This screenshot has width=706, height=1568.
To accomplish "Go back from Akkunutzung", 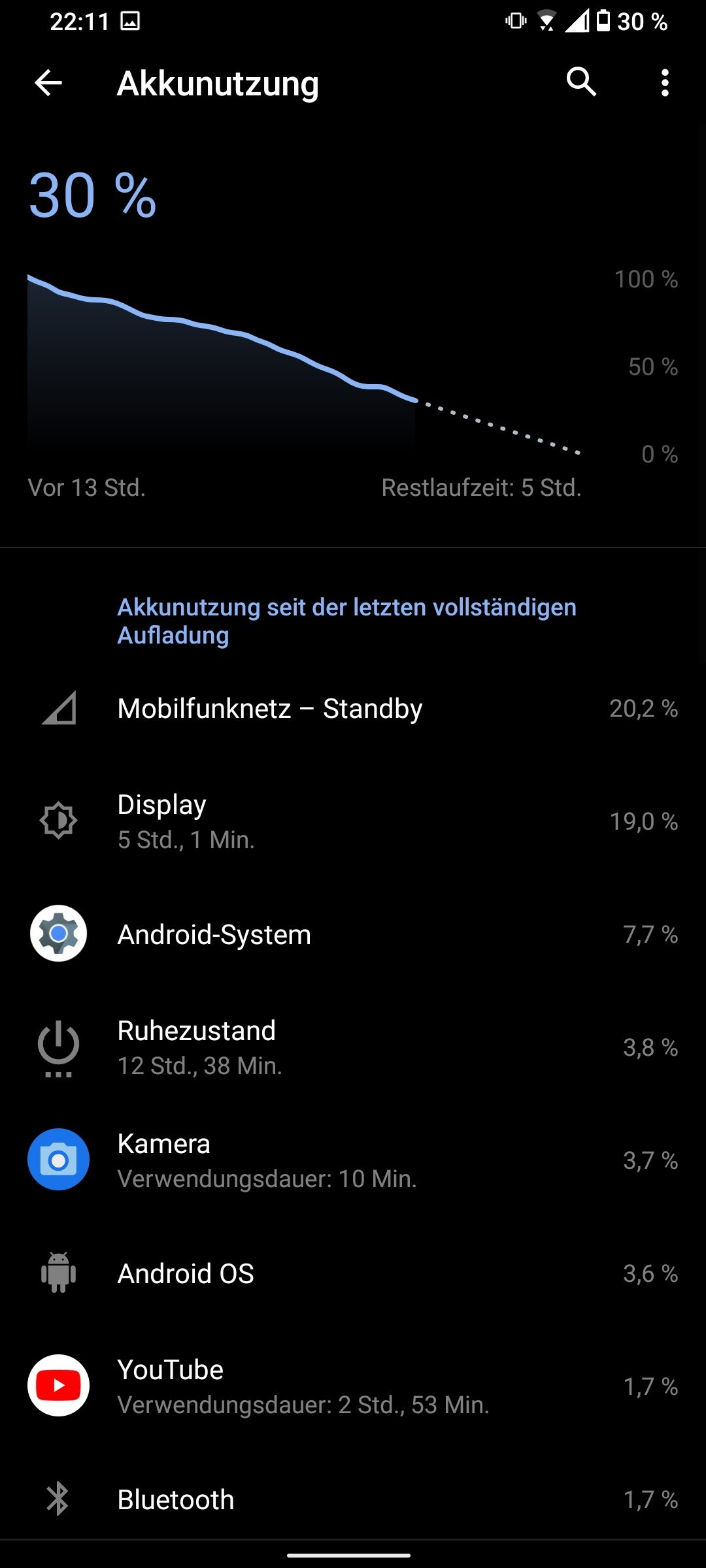I will coord(48,83).
